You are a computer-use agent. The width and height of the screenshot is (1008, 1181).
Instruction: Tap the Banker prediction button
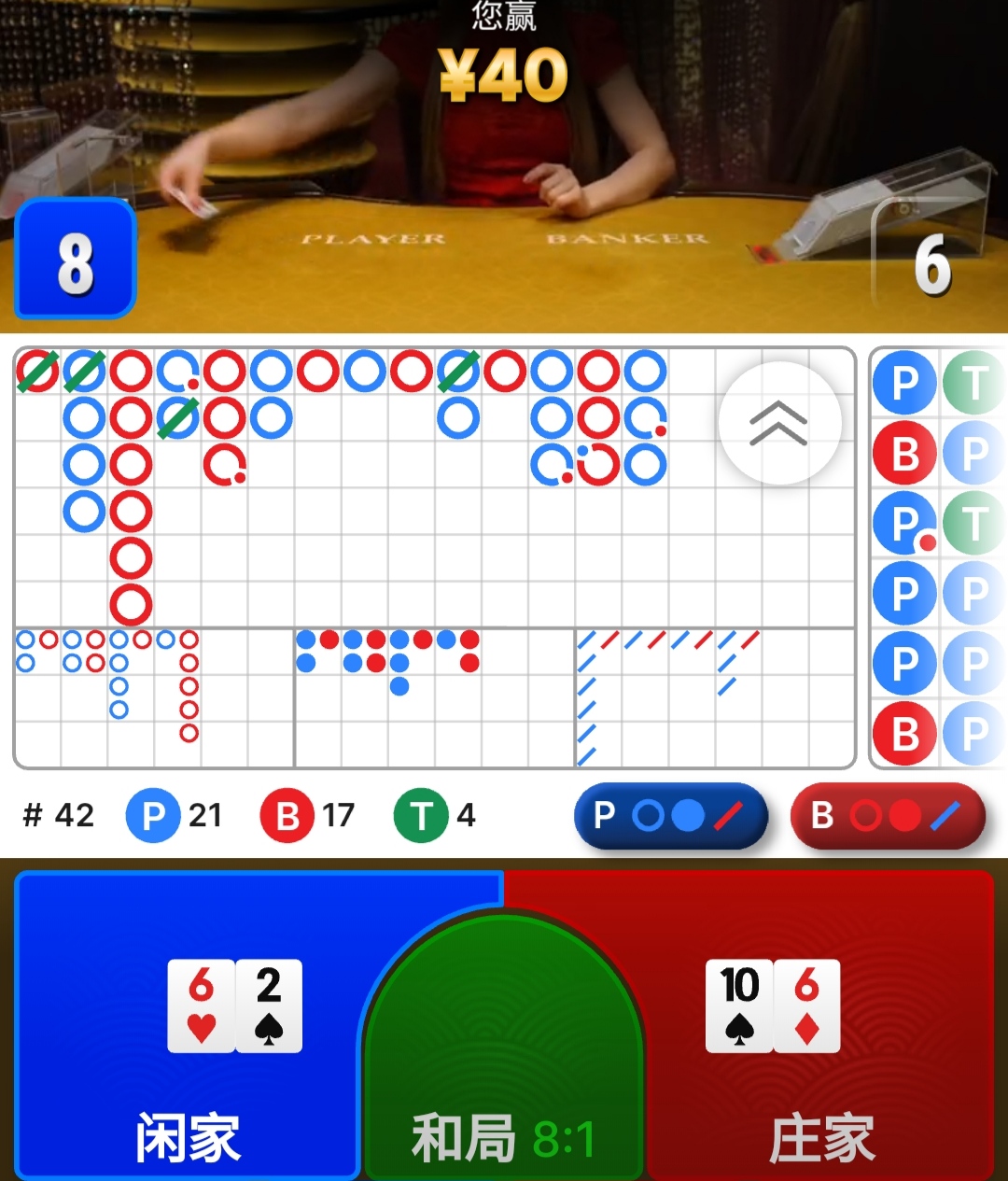[x=887, y=816]
